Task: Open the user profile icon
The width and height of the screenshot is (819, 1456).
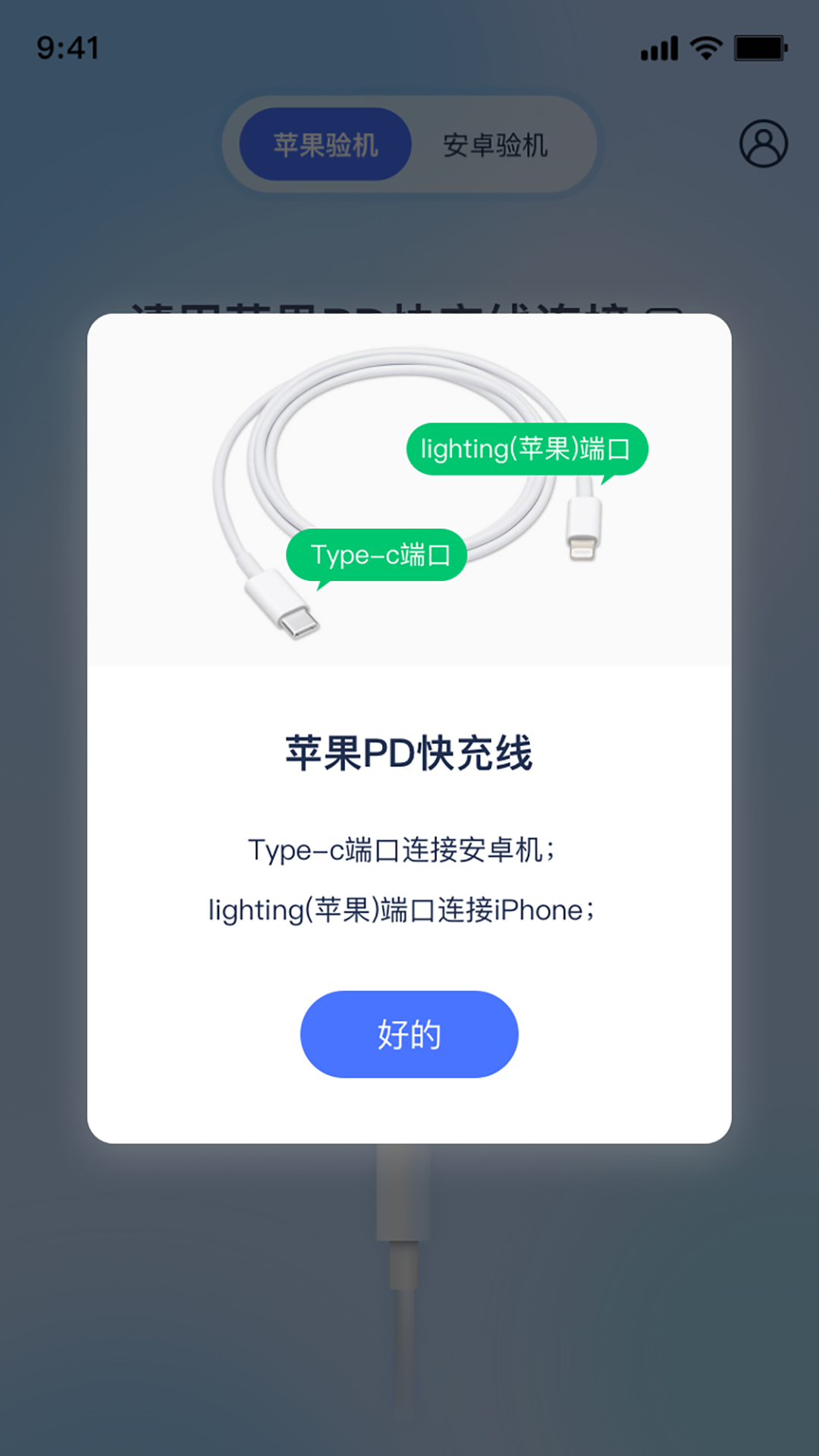Action: pyautogui.click(x=763, y=143)
